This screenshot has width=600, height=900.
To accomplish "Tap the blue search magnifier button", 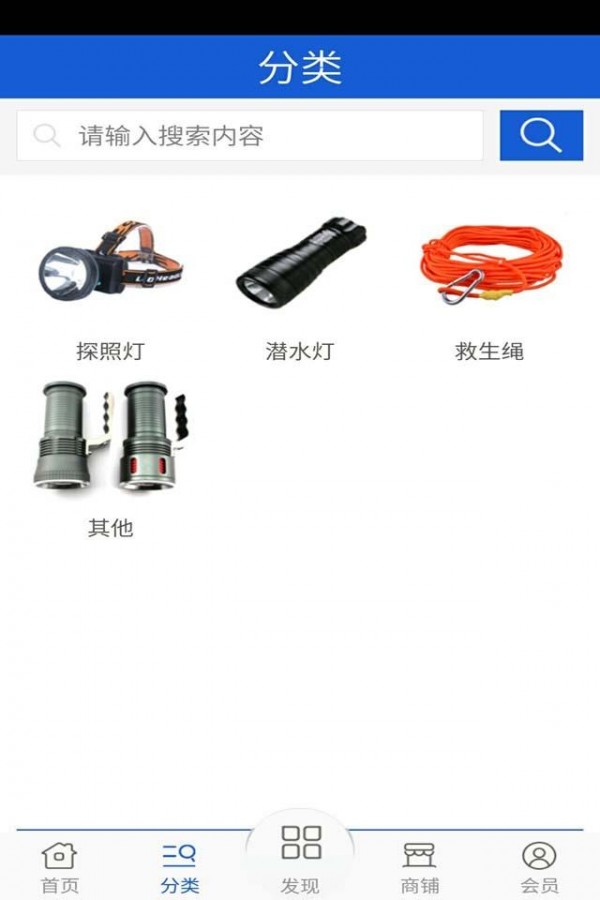I will coord(541,136).
